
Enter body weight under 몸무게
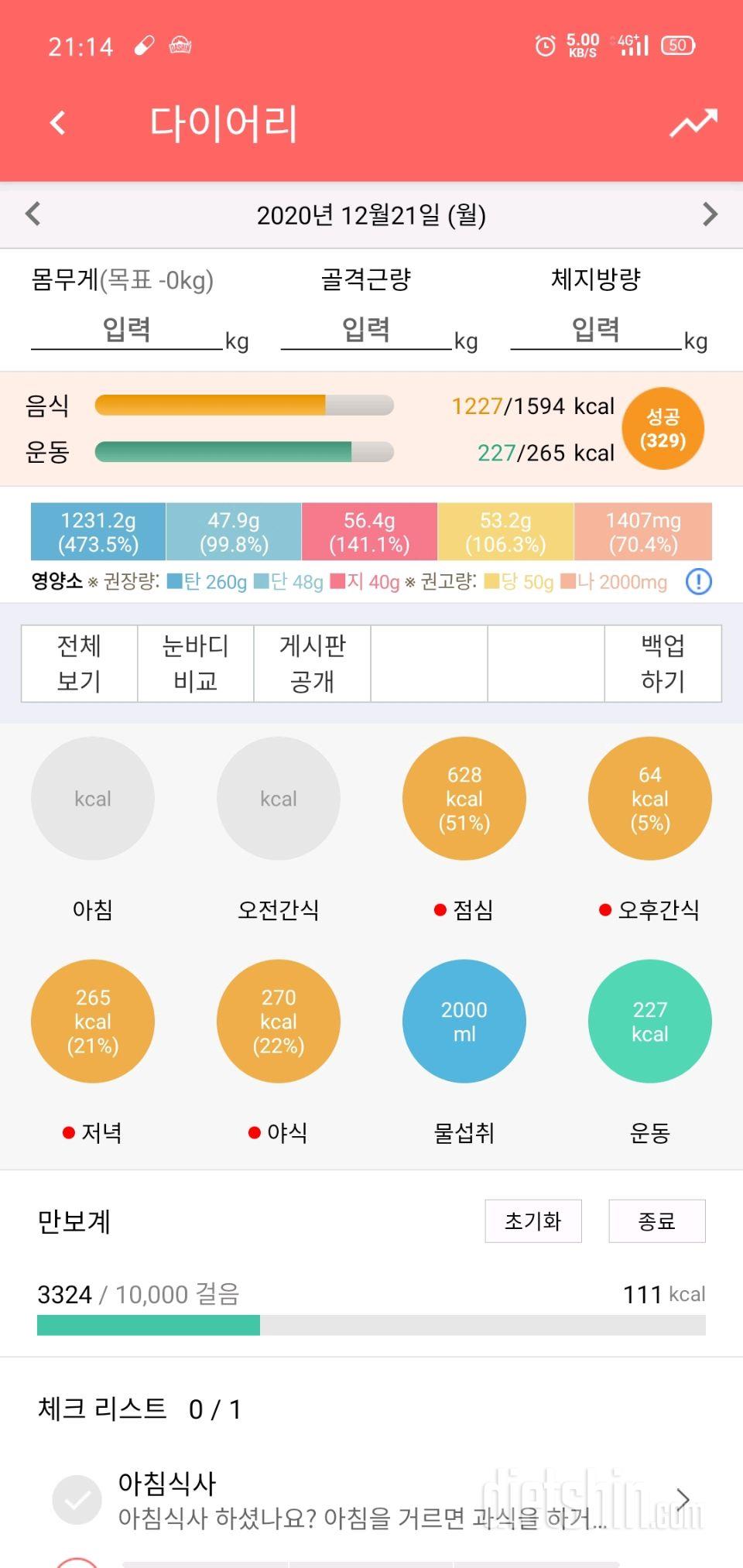(x=127, y=330)
